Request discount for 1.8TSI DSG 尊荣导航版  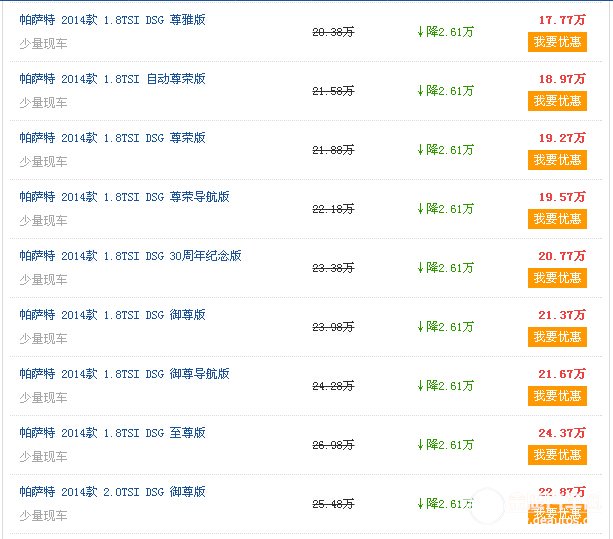pyautogui.click(x=557, y=219)
